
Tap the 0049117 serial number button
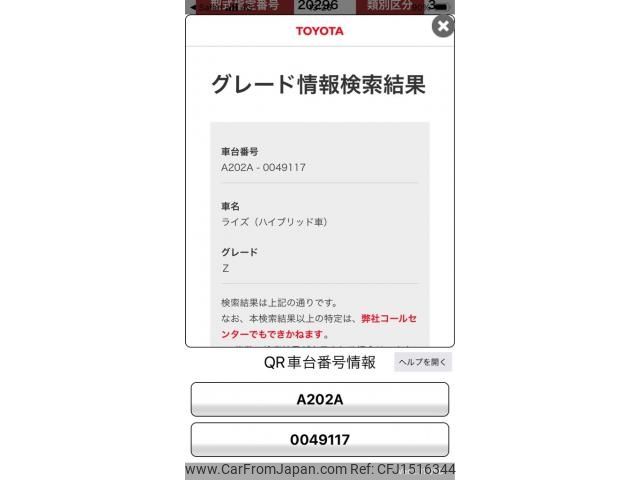pos(320,440)
